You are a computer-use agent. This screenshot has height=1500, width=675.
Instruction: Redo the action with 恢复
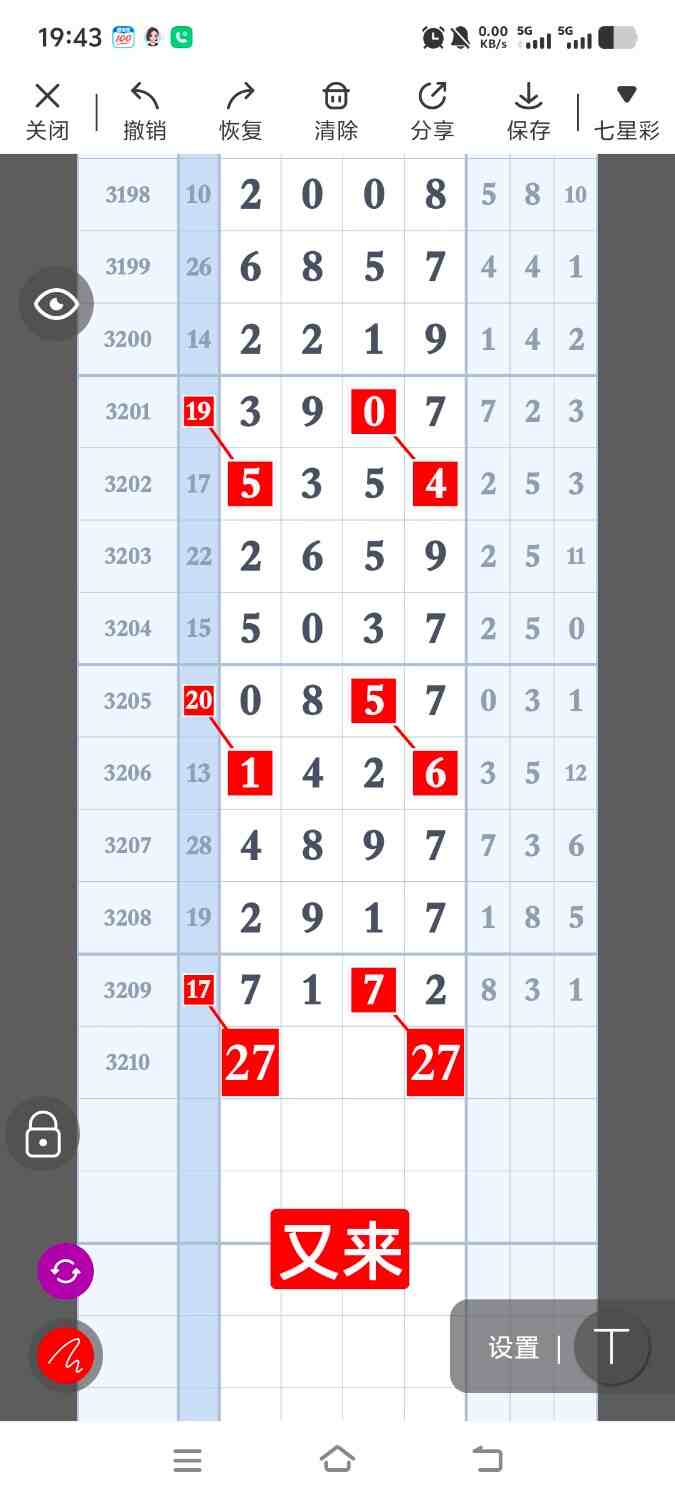(240, 111)
